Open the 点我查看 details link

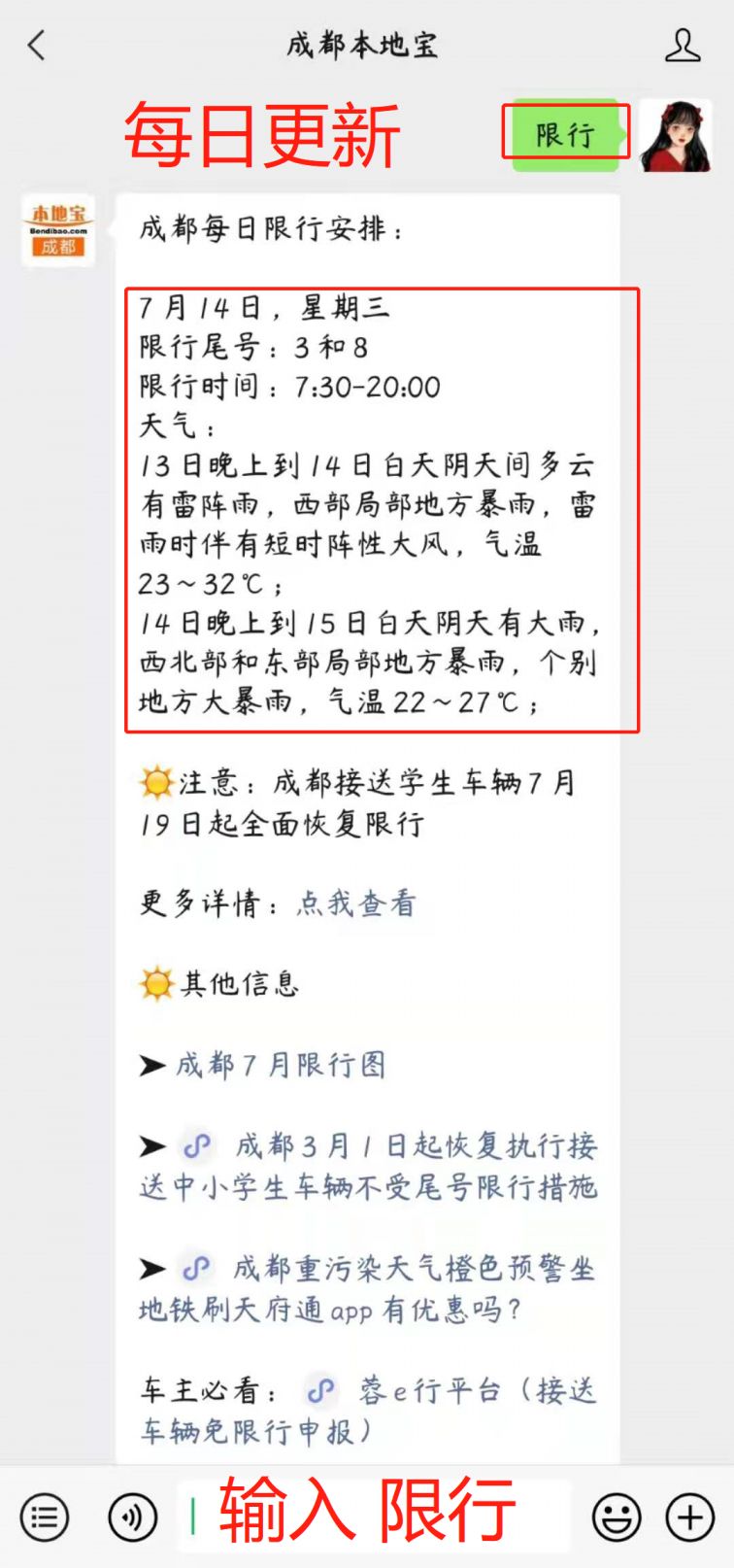coord(355,903)
